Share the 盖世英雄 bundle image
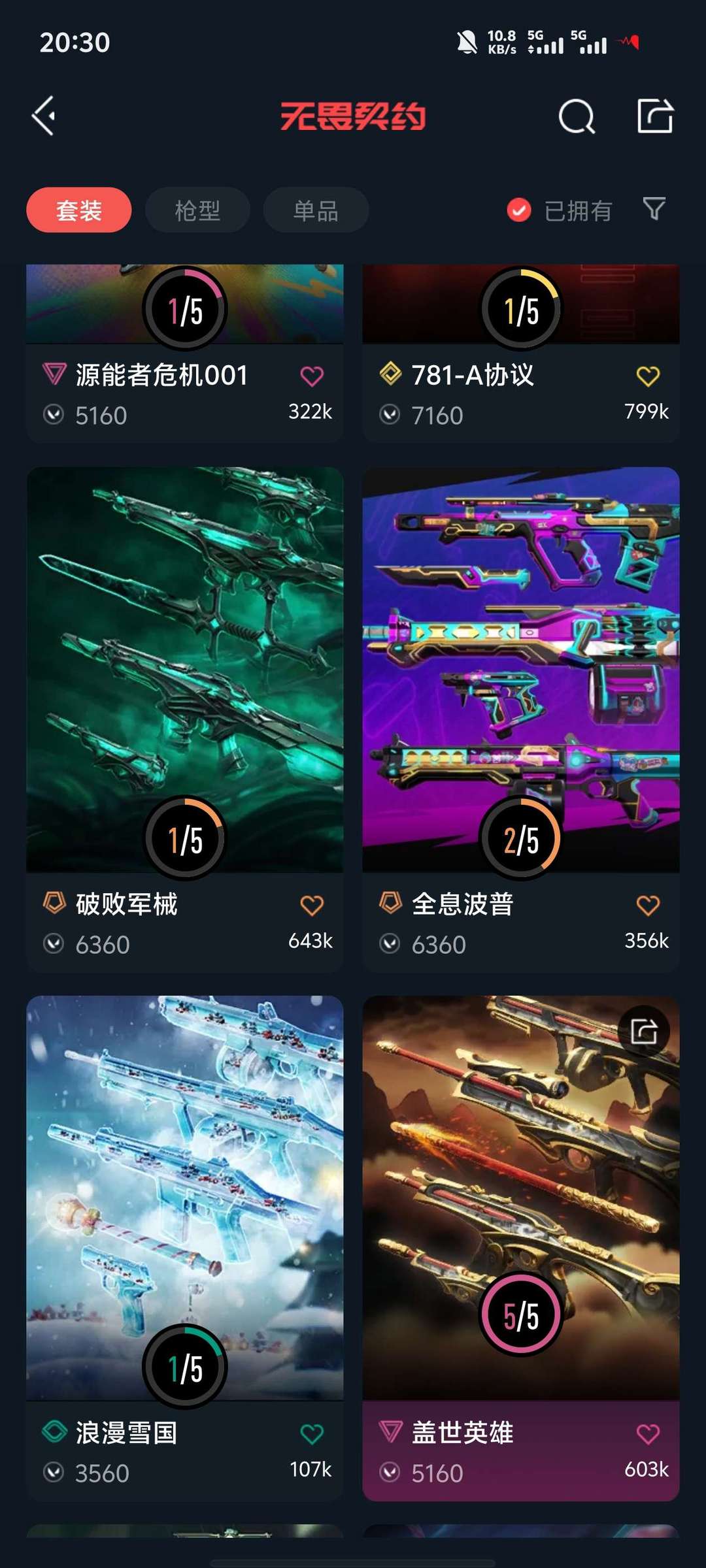The image size is (706, 1568). coord(644,1032)
